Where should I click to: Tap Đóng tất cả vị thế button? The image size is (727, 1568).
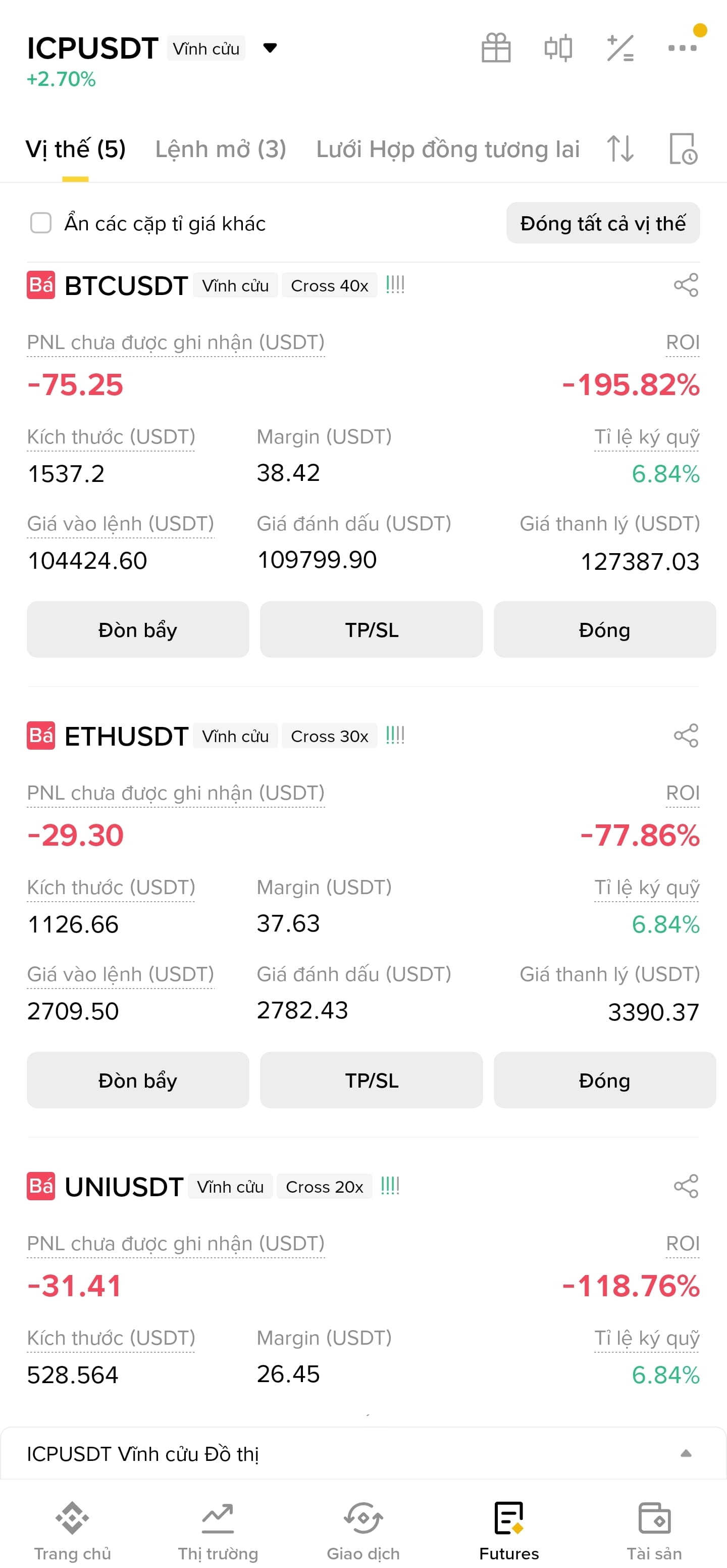[603, 223]
